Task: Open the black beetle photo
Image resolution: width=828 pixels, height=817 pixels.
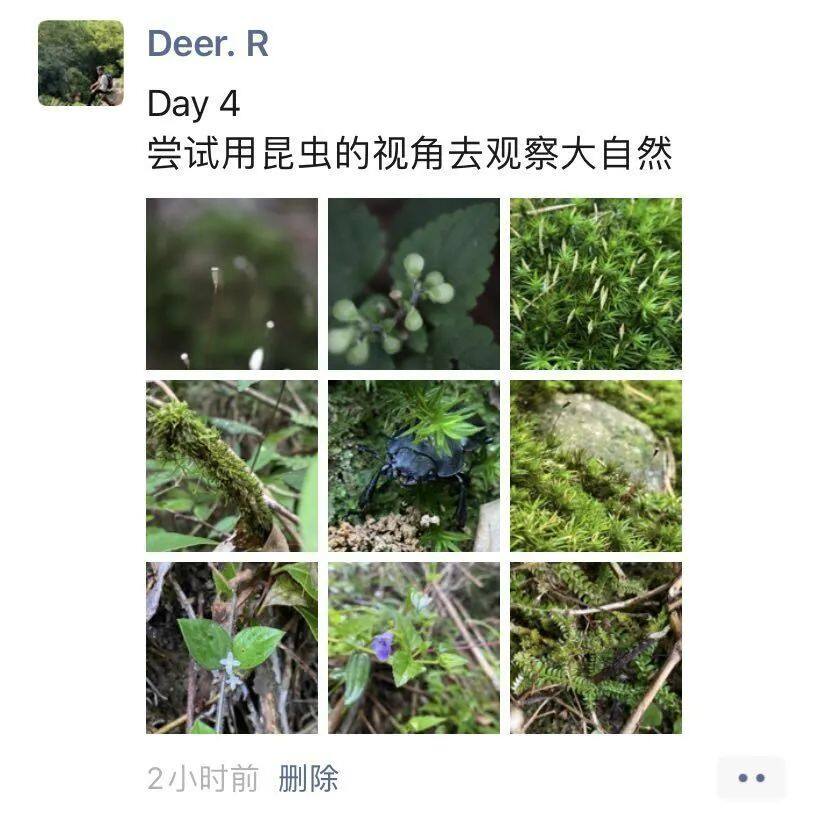Action: pos(413,466)
